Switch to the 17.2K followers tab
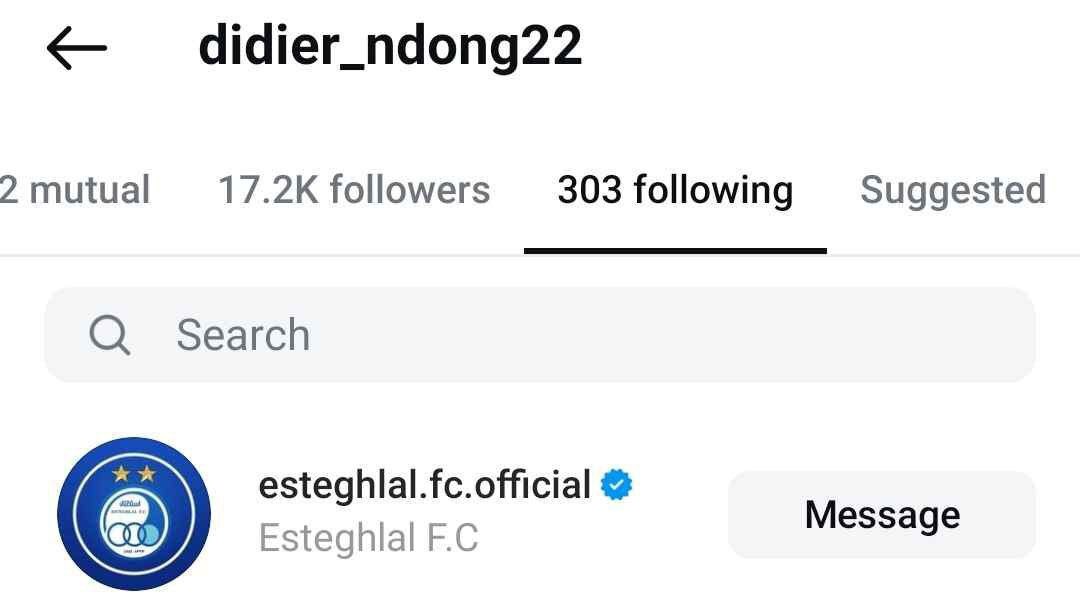This screenshot has height=600, width=1080. tap(354, 190)
